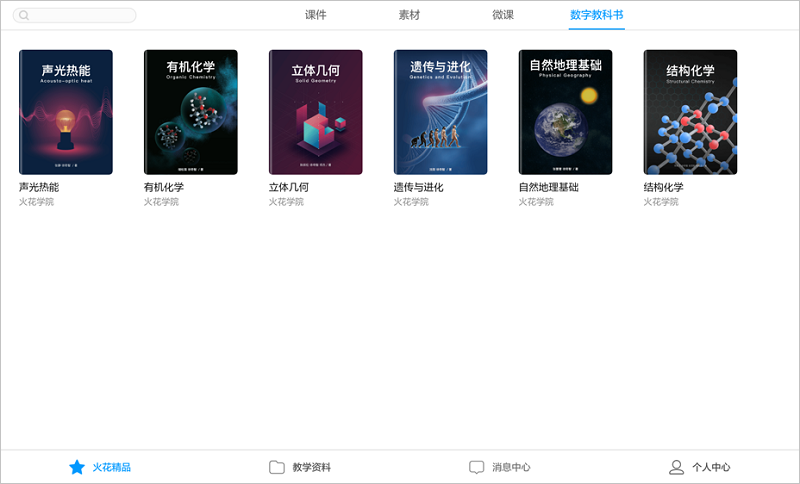Go to 火花精品 in the bottom bar

click(x=100, y=467)
